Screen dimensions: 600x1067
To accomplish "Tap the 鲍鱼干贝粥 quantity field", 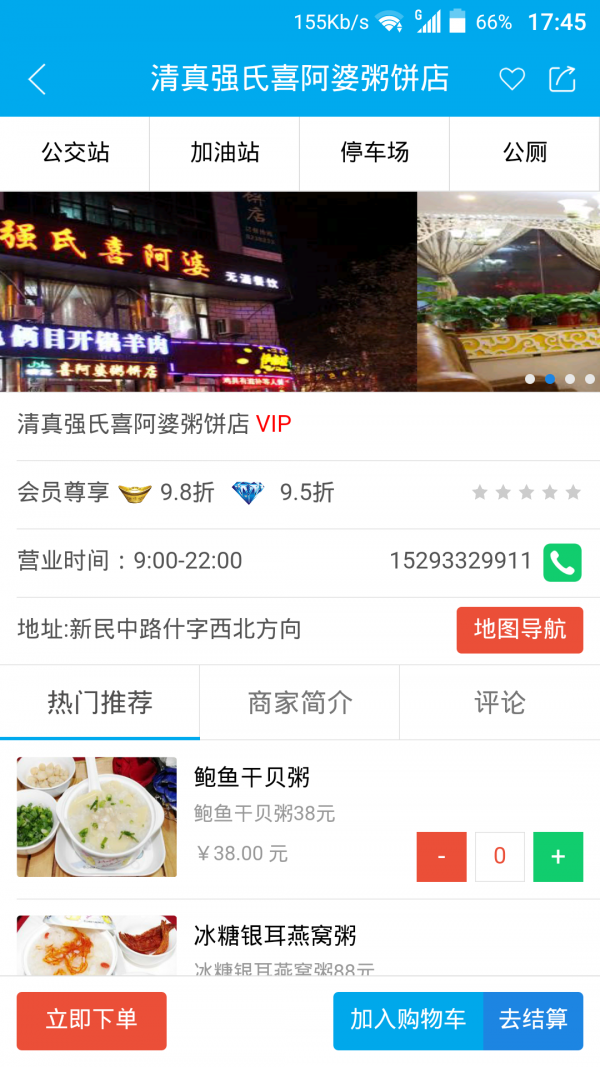I will click(x=500, y=857).
